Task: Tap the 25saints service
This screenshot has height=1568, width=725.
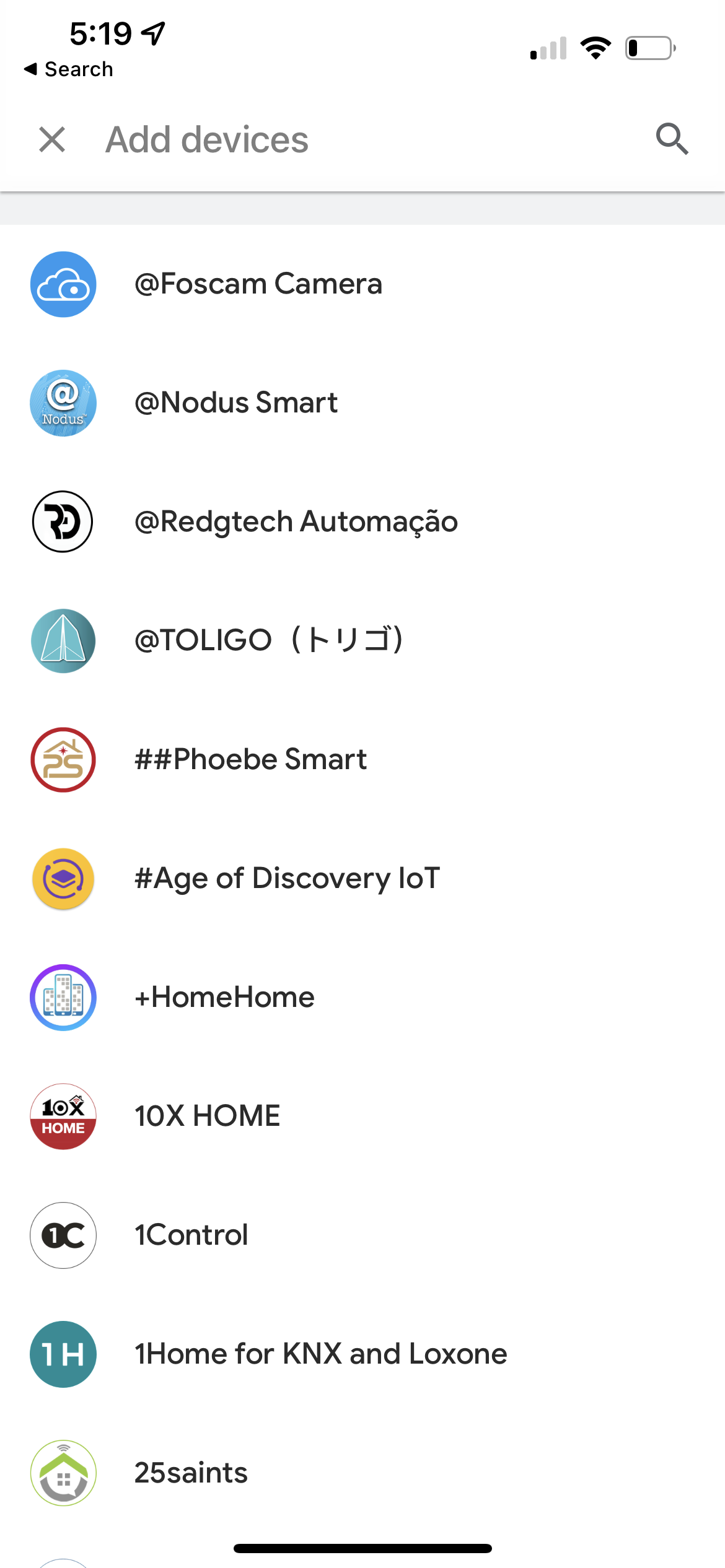Action: (191, 1473)
